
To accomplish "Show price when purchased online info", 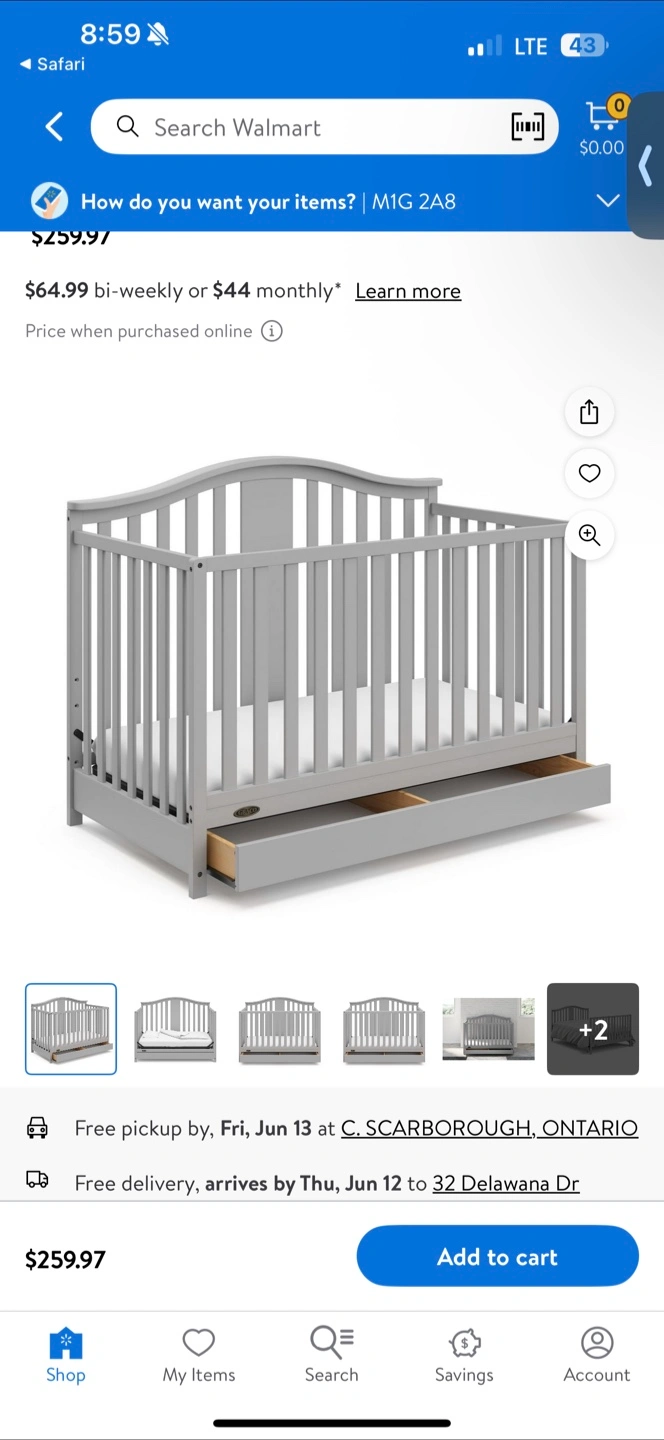I will [x=272, y=331].
